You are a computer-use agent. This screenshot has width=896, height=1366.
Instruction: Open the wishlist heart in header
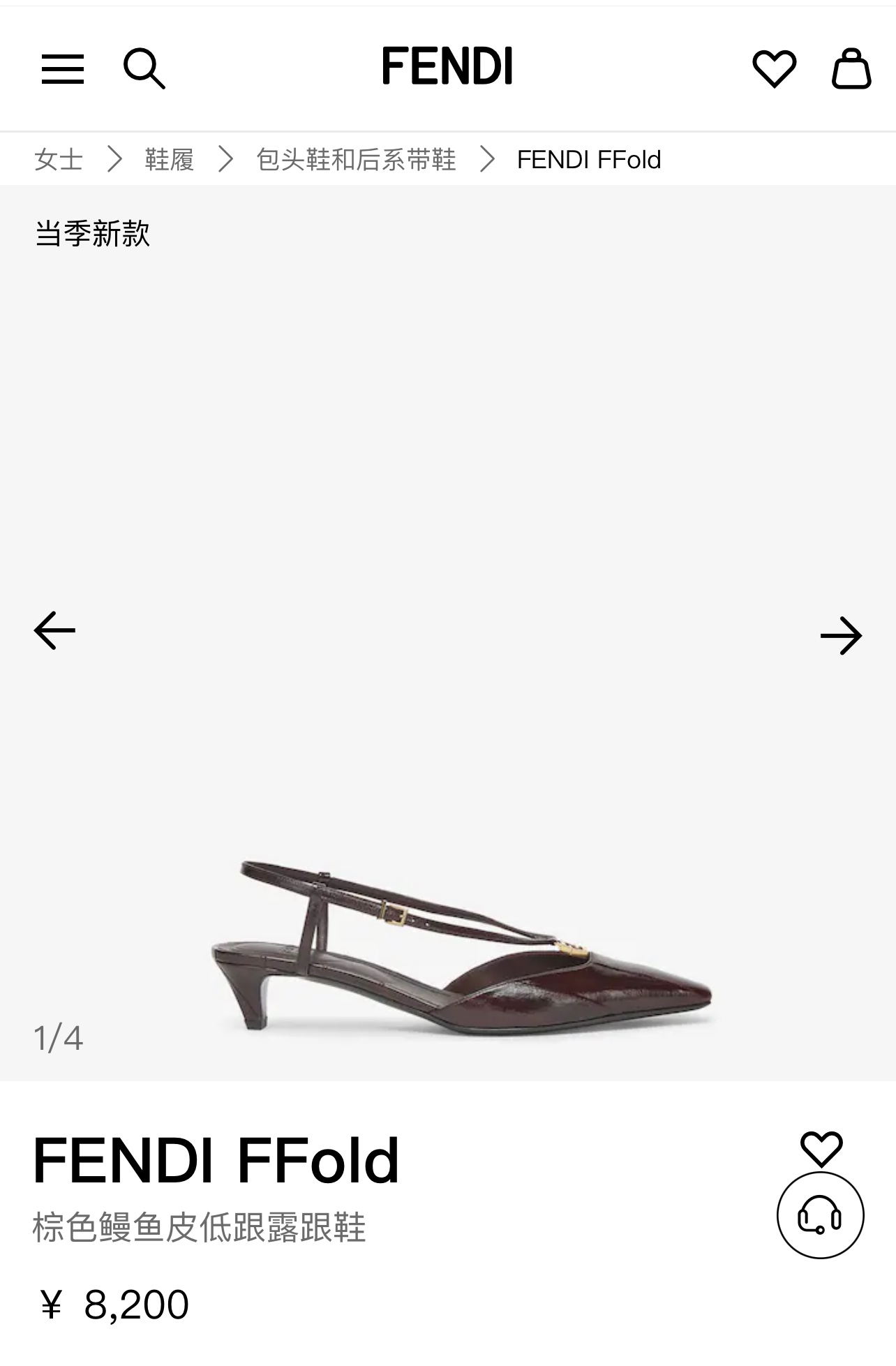tap(774, 68)
